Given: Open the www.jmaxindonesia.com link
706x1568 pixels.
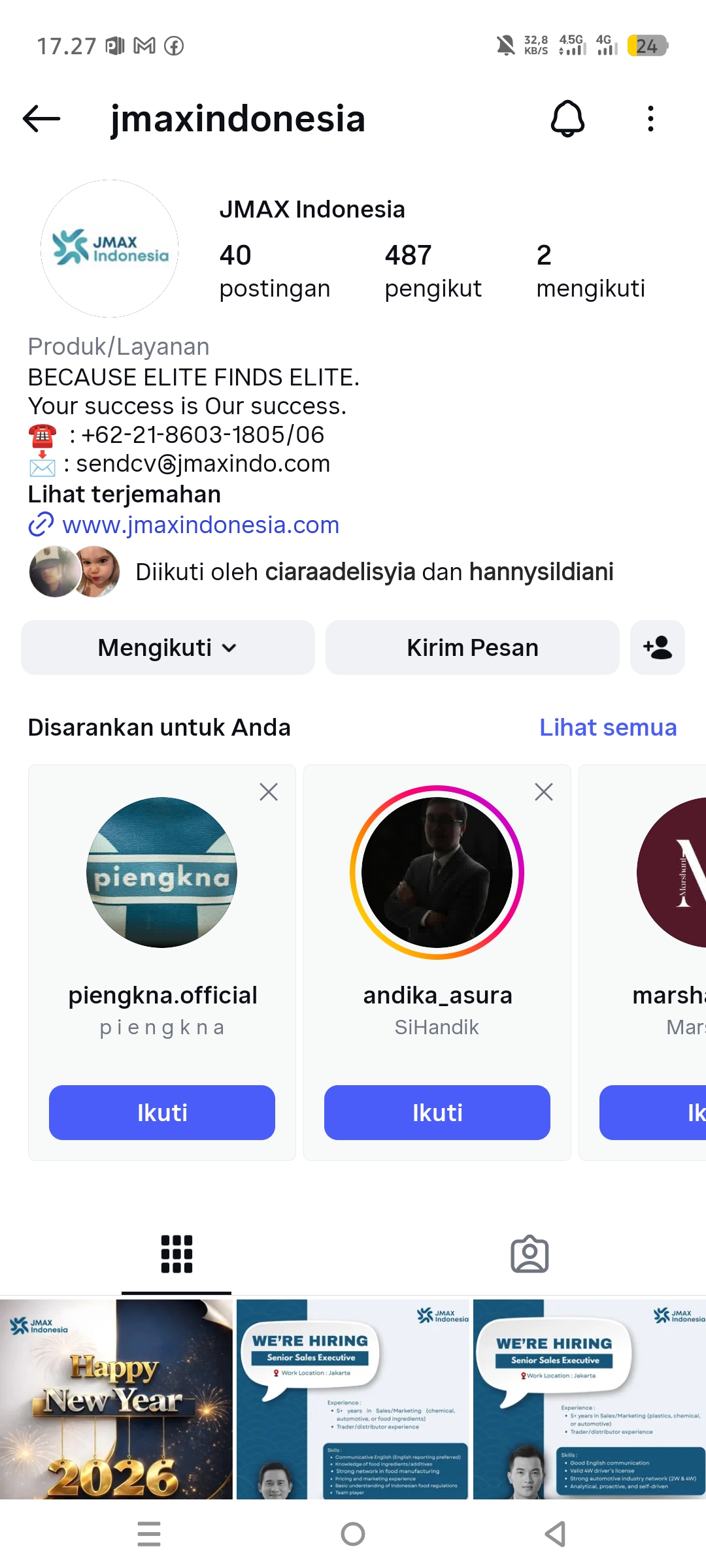Looking at the screenshot, I should click(x=200, y=525).
